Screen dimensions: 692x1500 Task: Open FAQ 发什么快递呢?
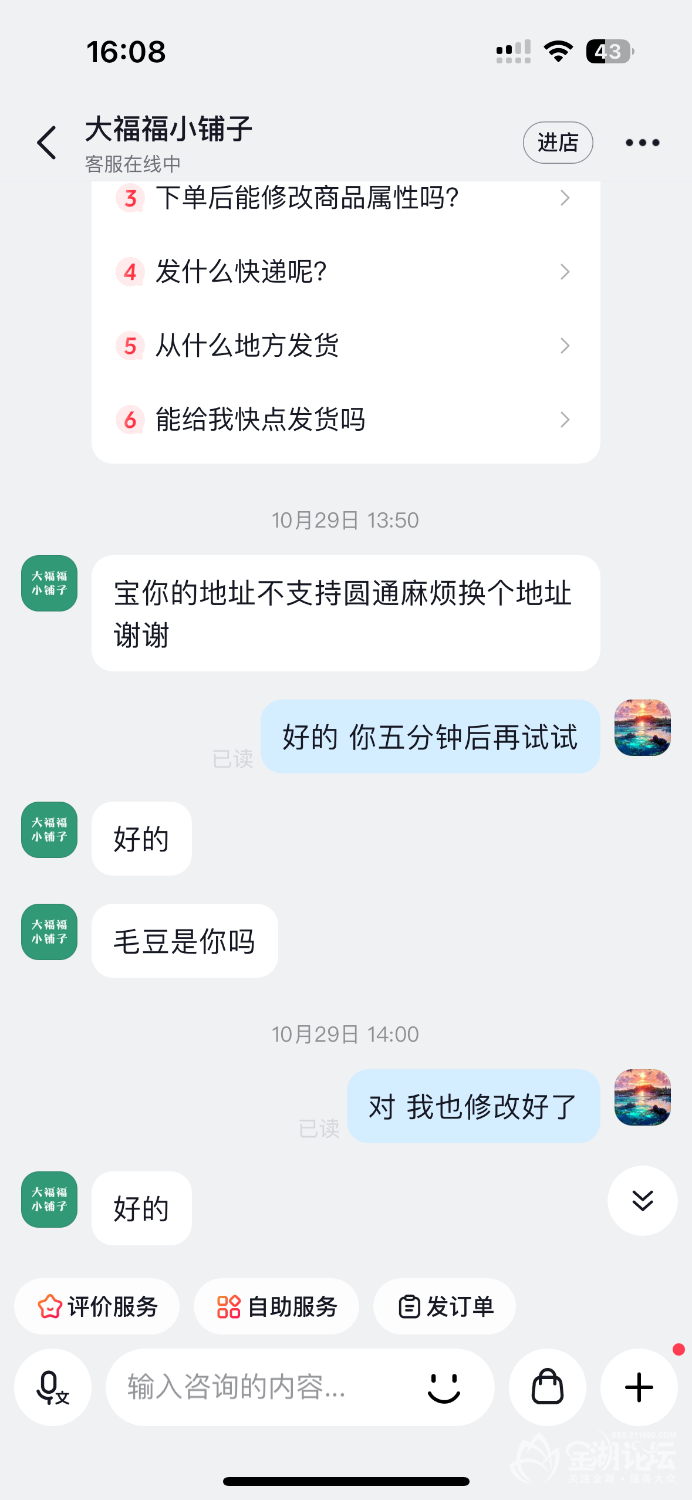coord(345,272)
